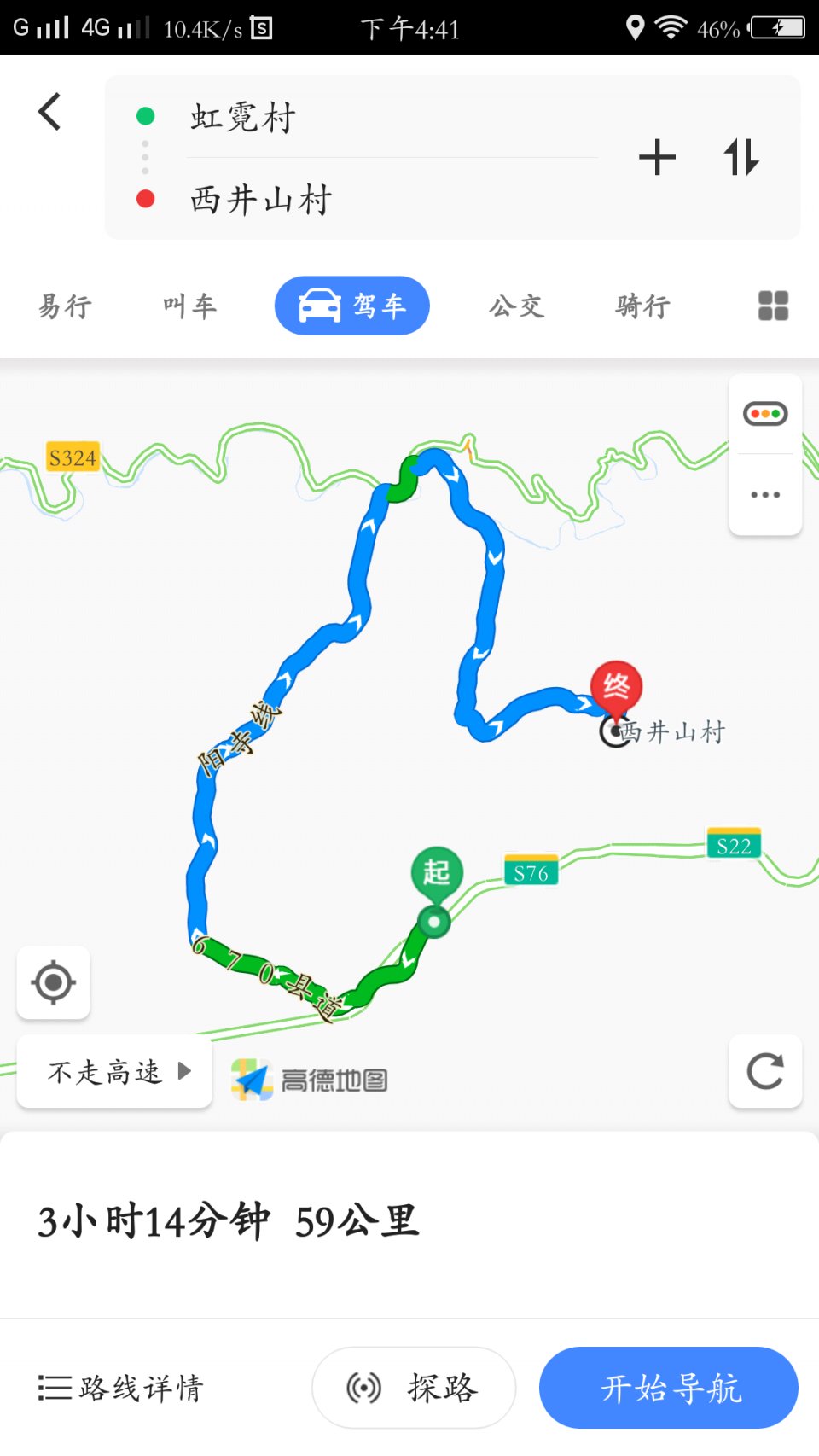819x1456 pixels.
Task: Swap the start and destination
Action: tap(741, 157)
